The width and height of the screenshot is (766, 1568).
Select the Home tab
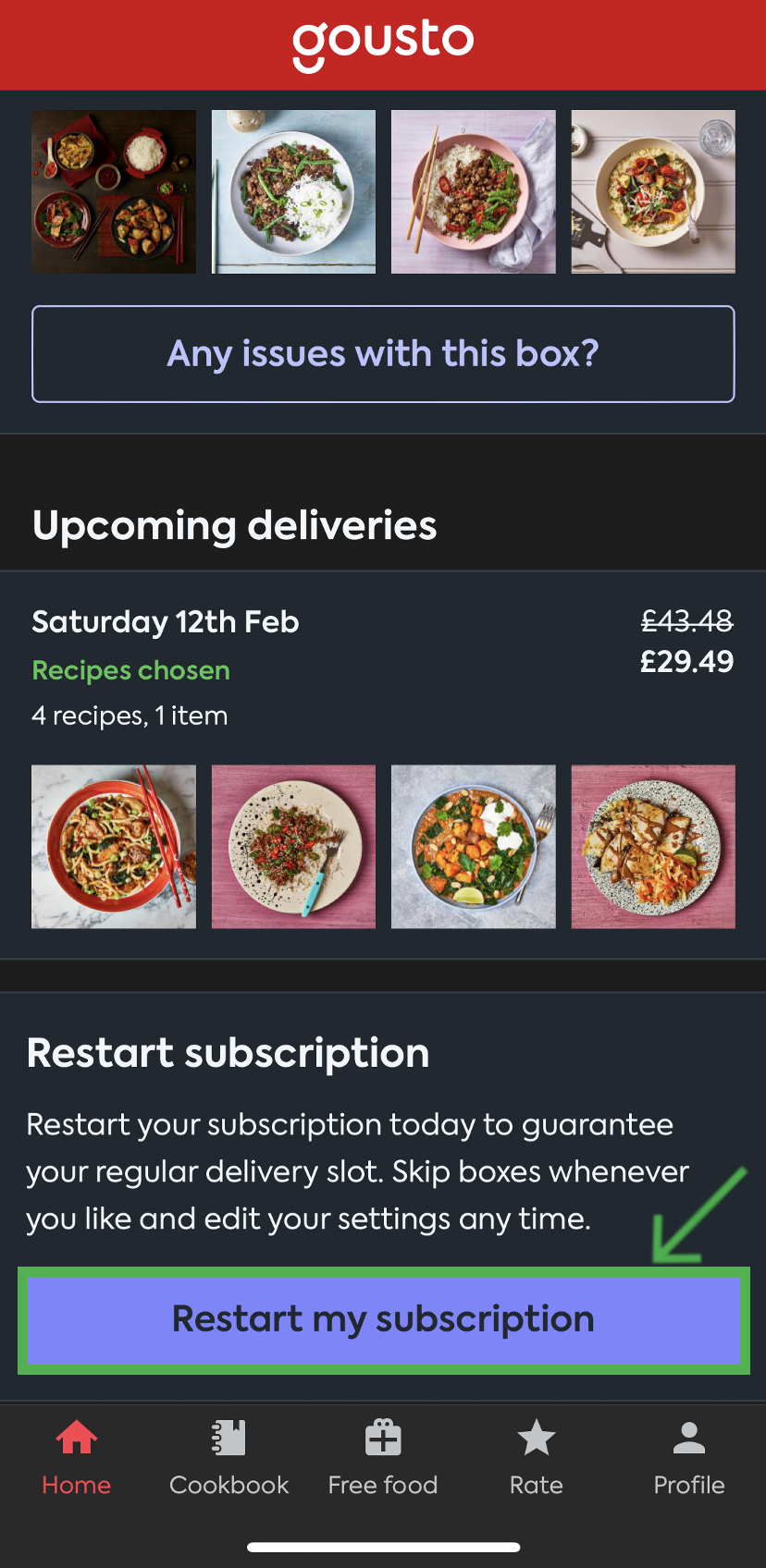point(77,1458)
